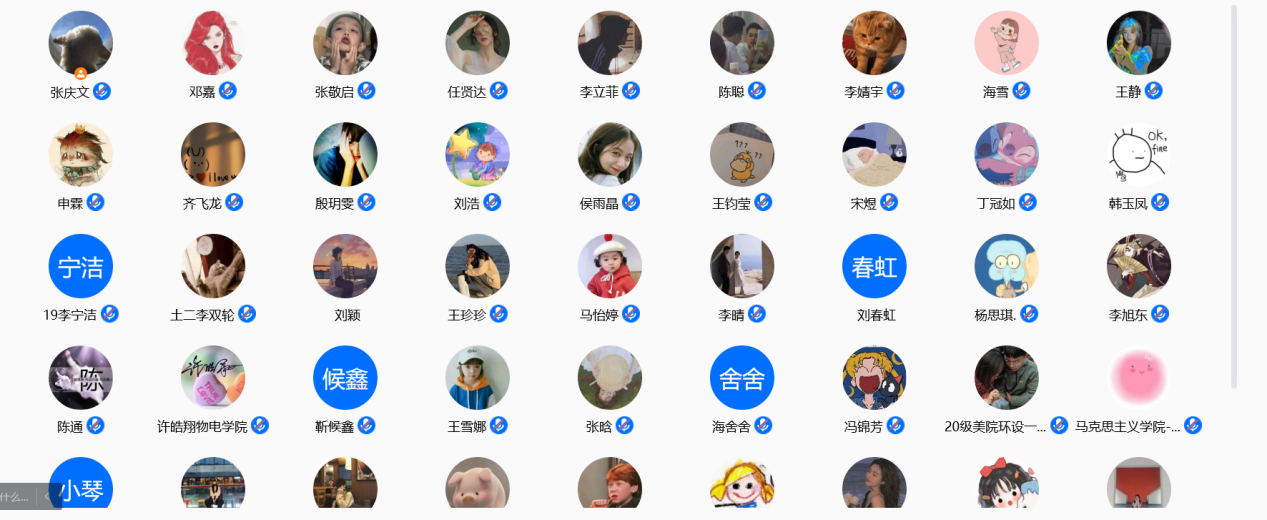Viewport: 1267px width, 520px height.
Task: Open 冯锦芳's avatar tile
Action: click(874, 378)
